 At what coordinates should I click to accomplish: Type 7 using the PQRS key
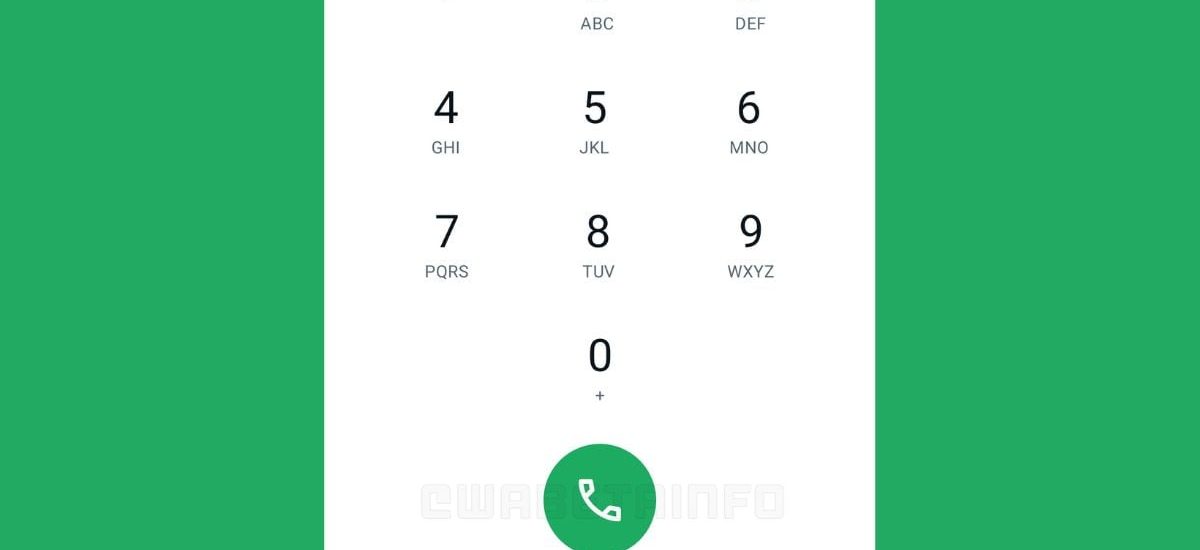[446, 245]
